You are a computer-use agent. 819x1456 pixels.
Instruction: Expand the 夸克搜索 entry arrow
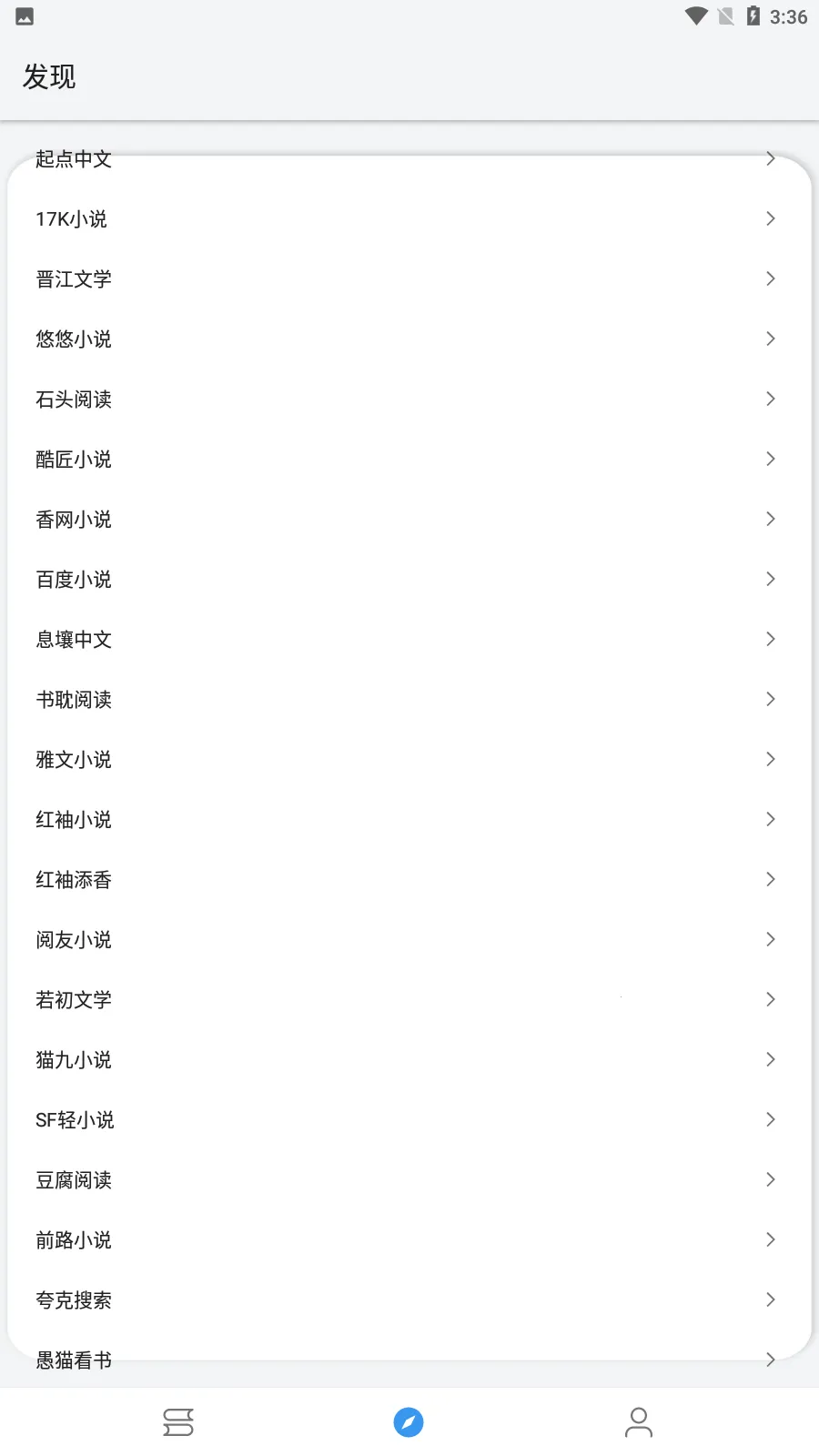tap(770, 1299)
